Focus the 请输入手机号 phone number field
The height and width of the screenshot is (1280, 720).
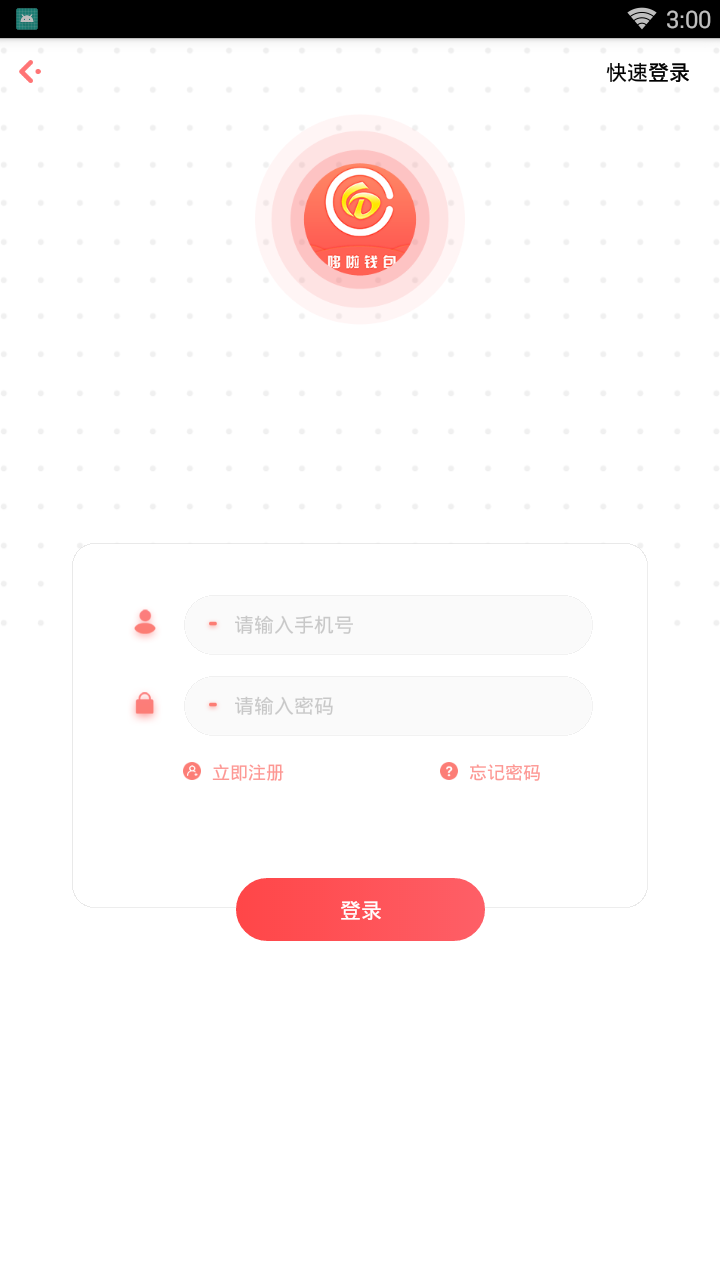coord(388,625)
